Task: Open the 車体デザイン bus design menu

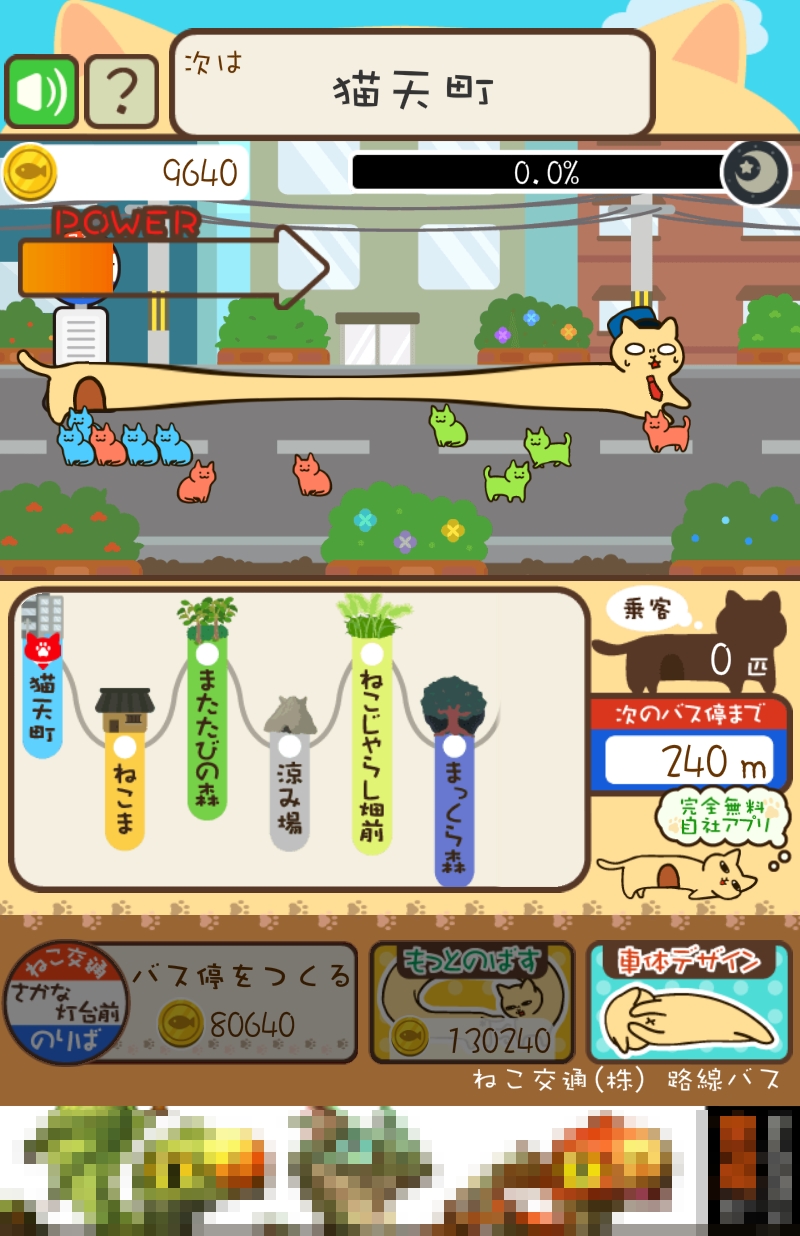Action: pos(689,1003)
